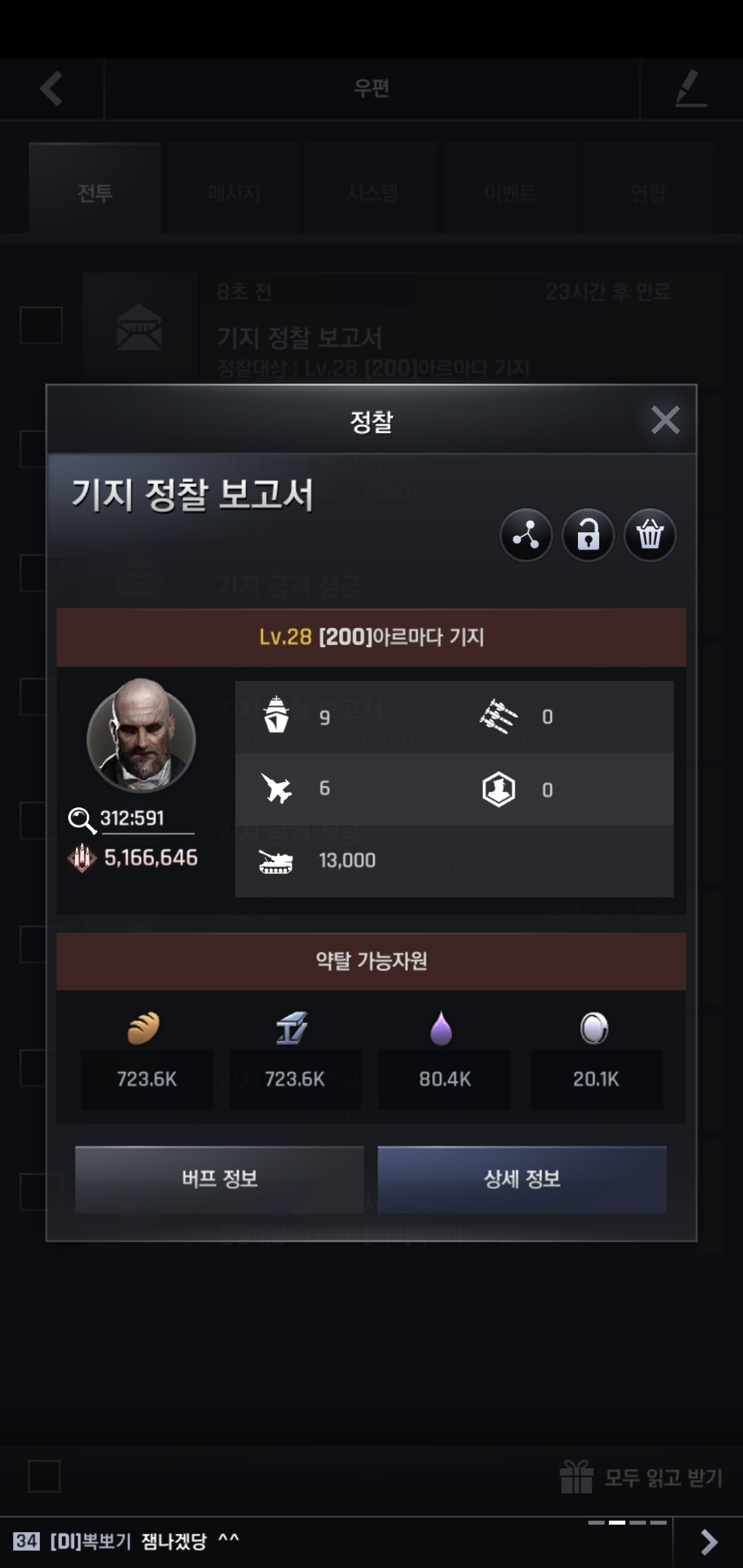Open 상세 정보 details
The image size is (743, 1568).
click(521, 1179)
